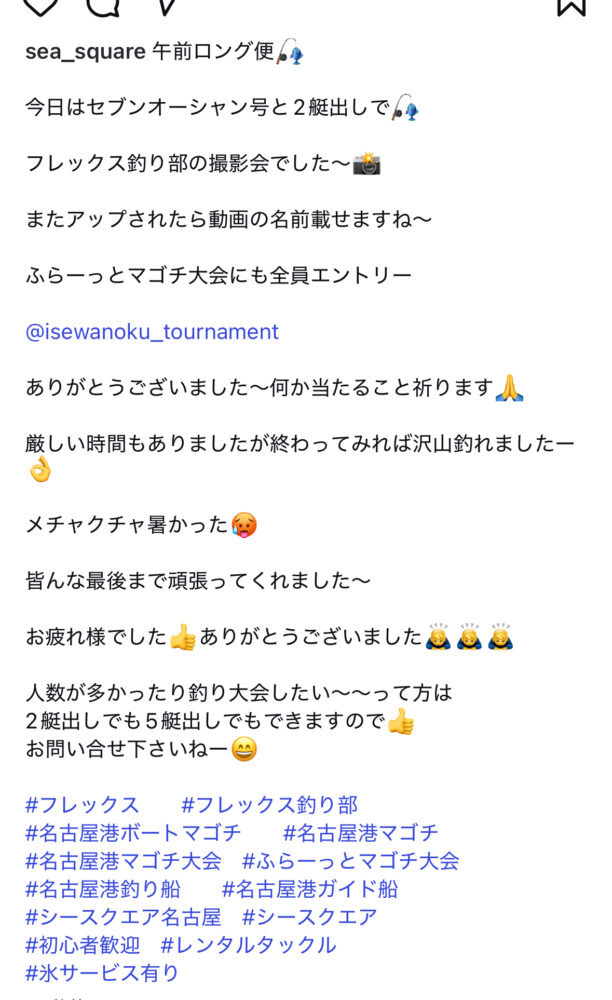Screen dimensions: 612x1000
Task: Open hashtag #シースクエア名古屋
Action: [123, 917]
